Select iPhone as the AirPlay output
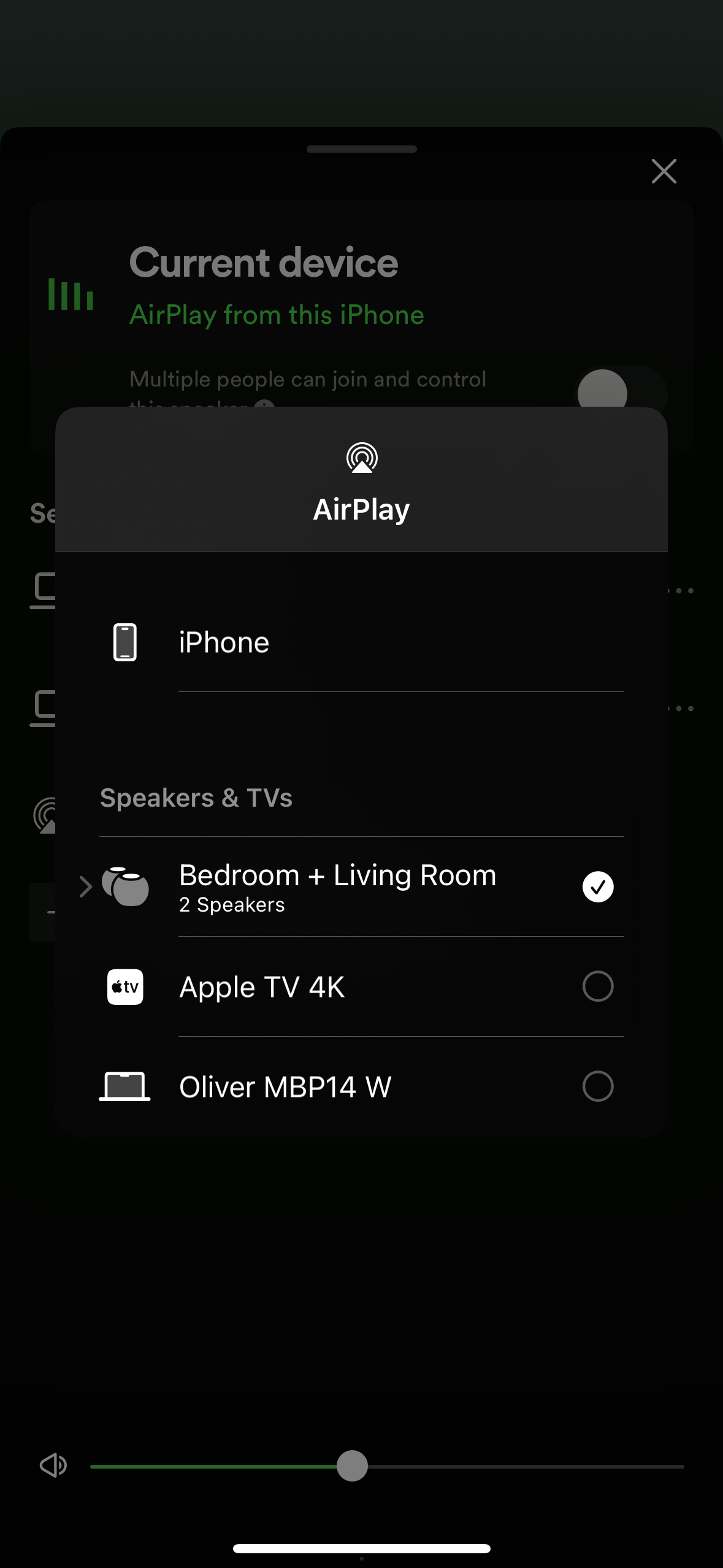Screen dimensions: 723x1568 tap(361, 642)
